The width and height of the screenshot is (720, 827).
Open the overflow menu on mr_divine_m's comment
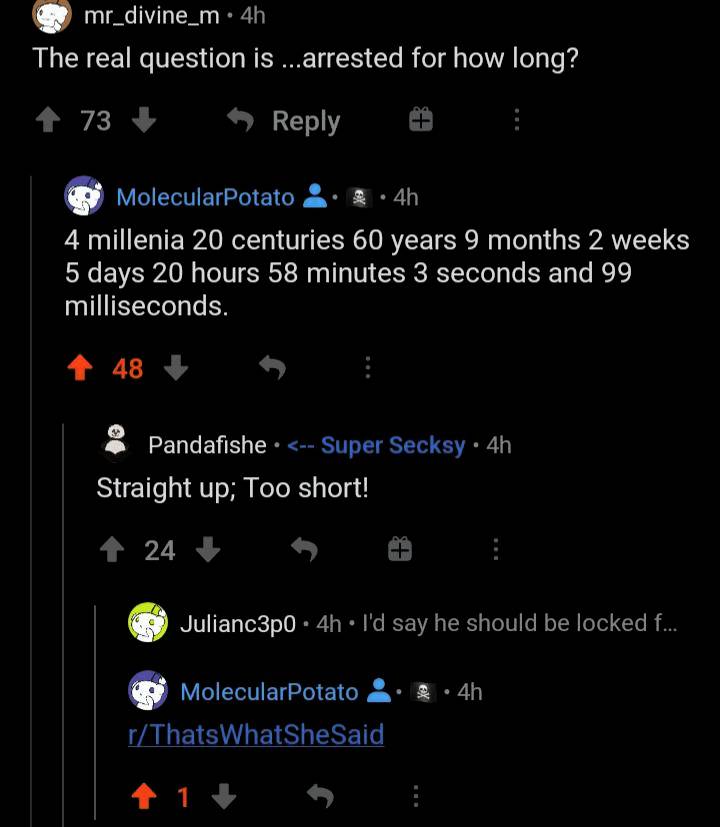pos(516,120)
